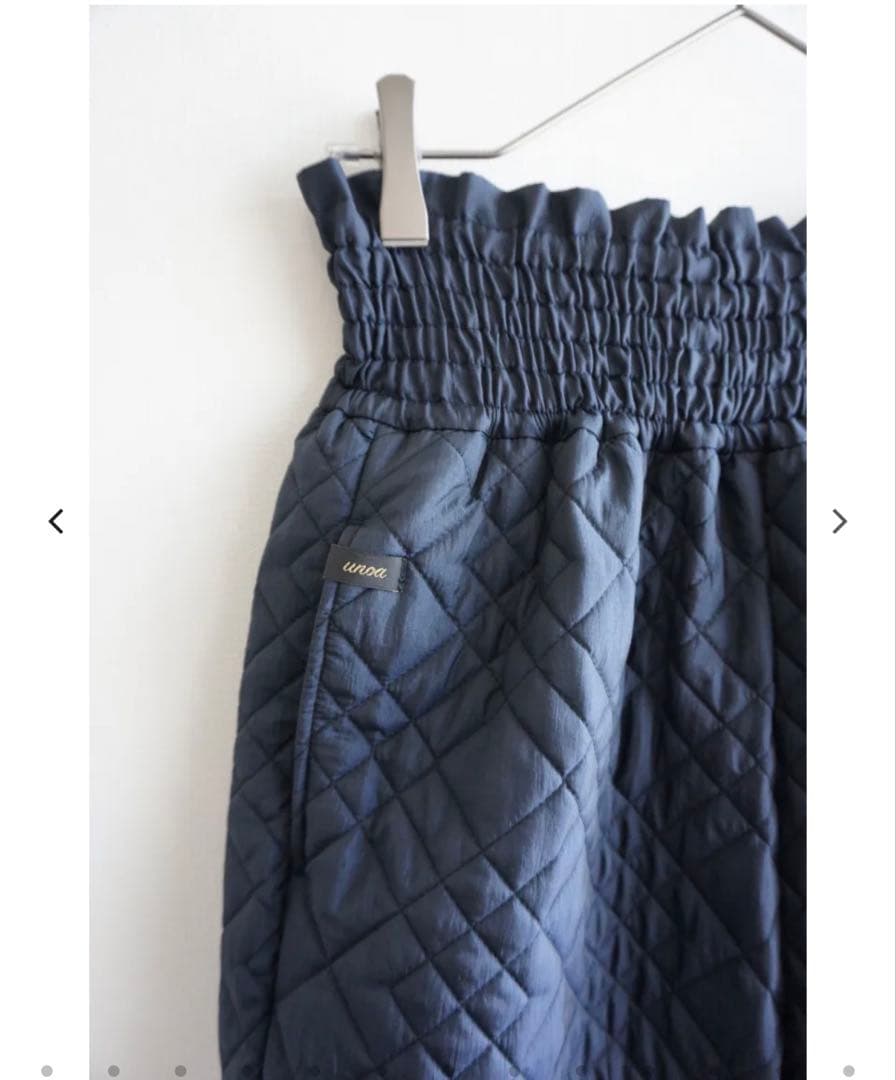Advance the carousel with the right arrow icon
The image size is (896, 1080).
tap(839, 519)
